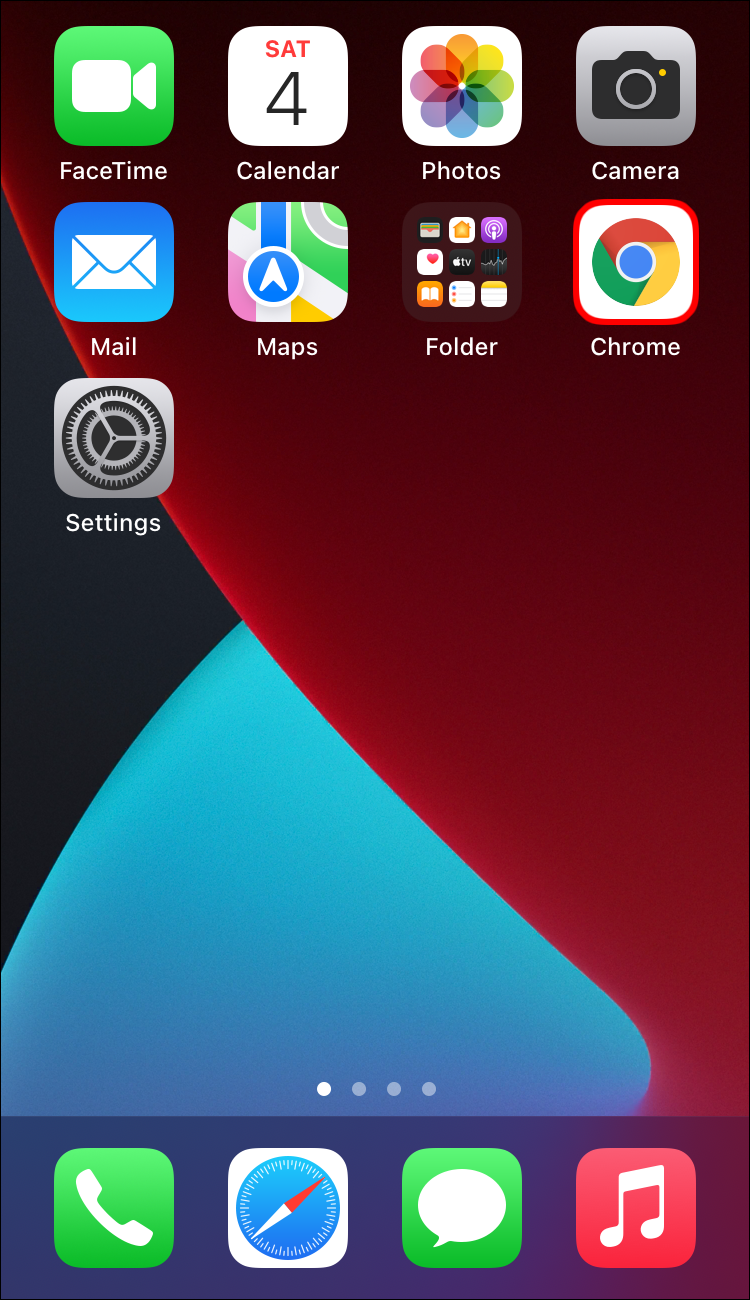Open the Camera app

[x=635, y=86]
